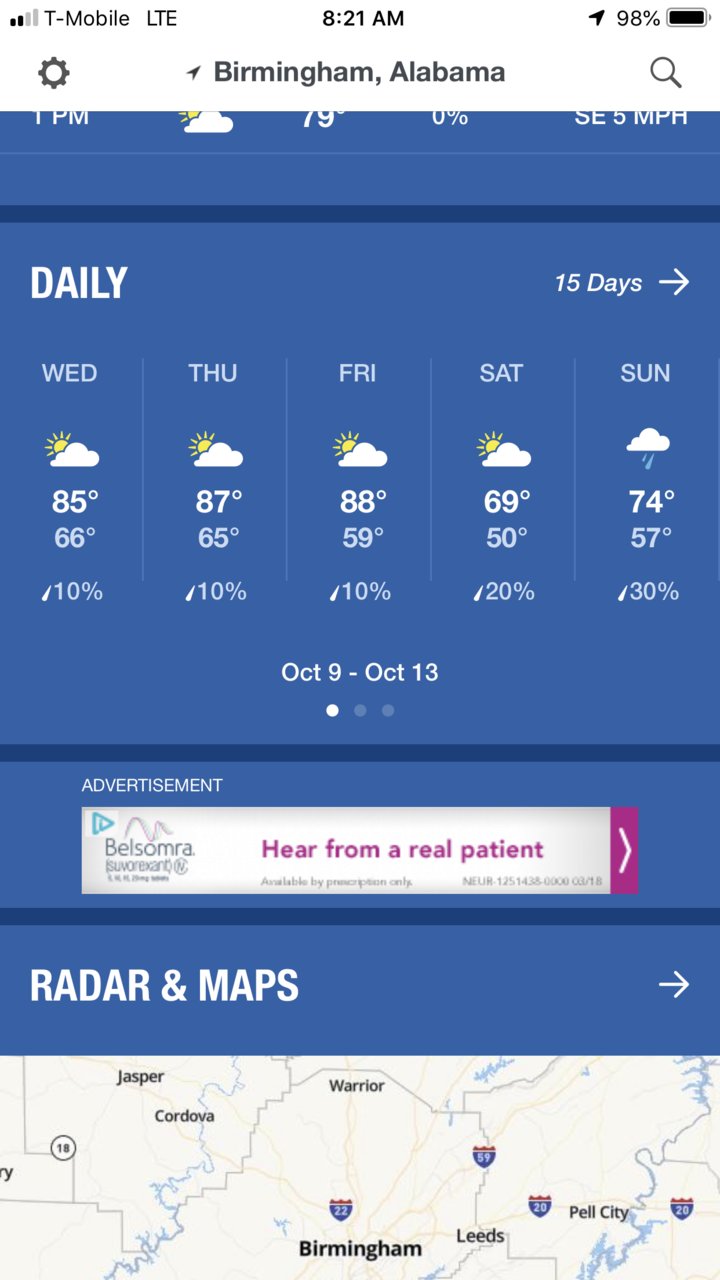View Friday's forecast details
This screenshot has height=1280, width=720.
(x=359, y=480)
